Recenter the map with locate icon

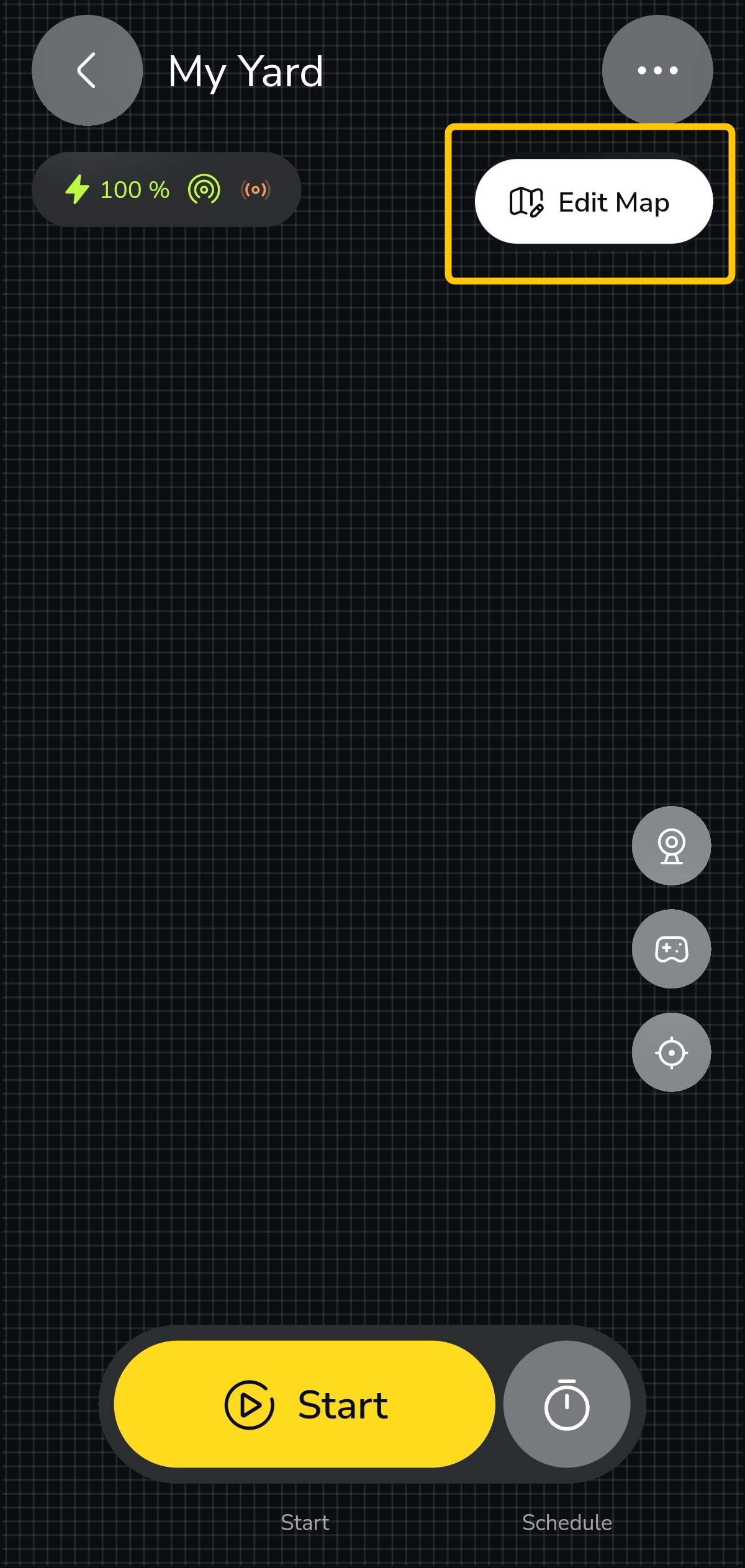coord(671,1052)
